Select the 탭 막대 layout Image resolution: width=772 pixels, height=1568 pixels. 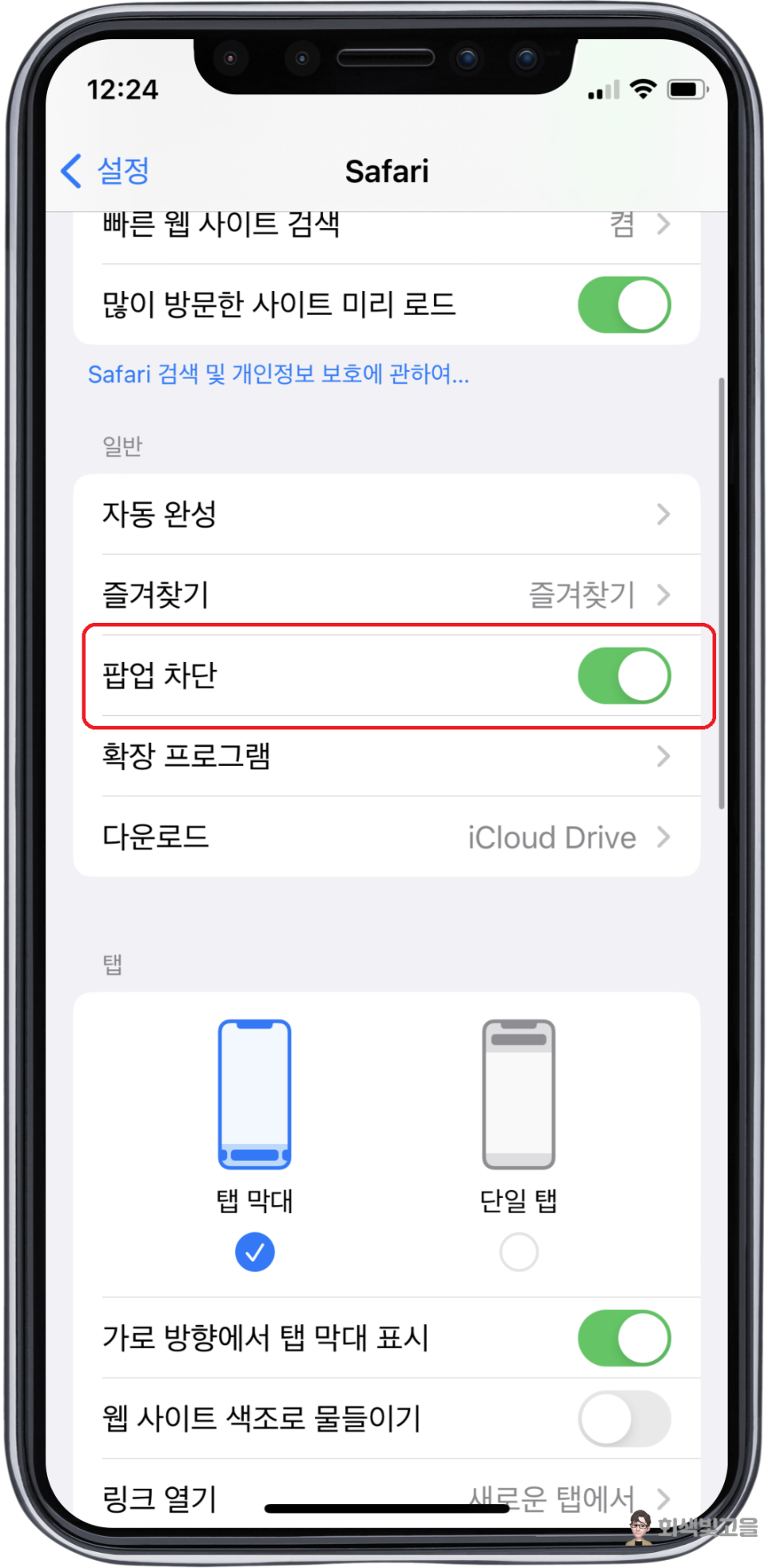point(255,1143)
